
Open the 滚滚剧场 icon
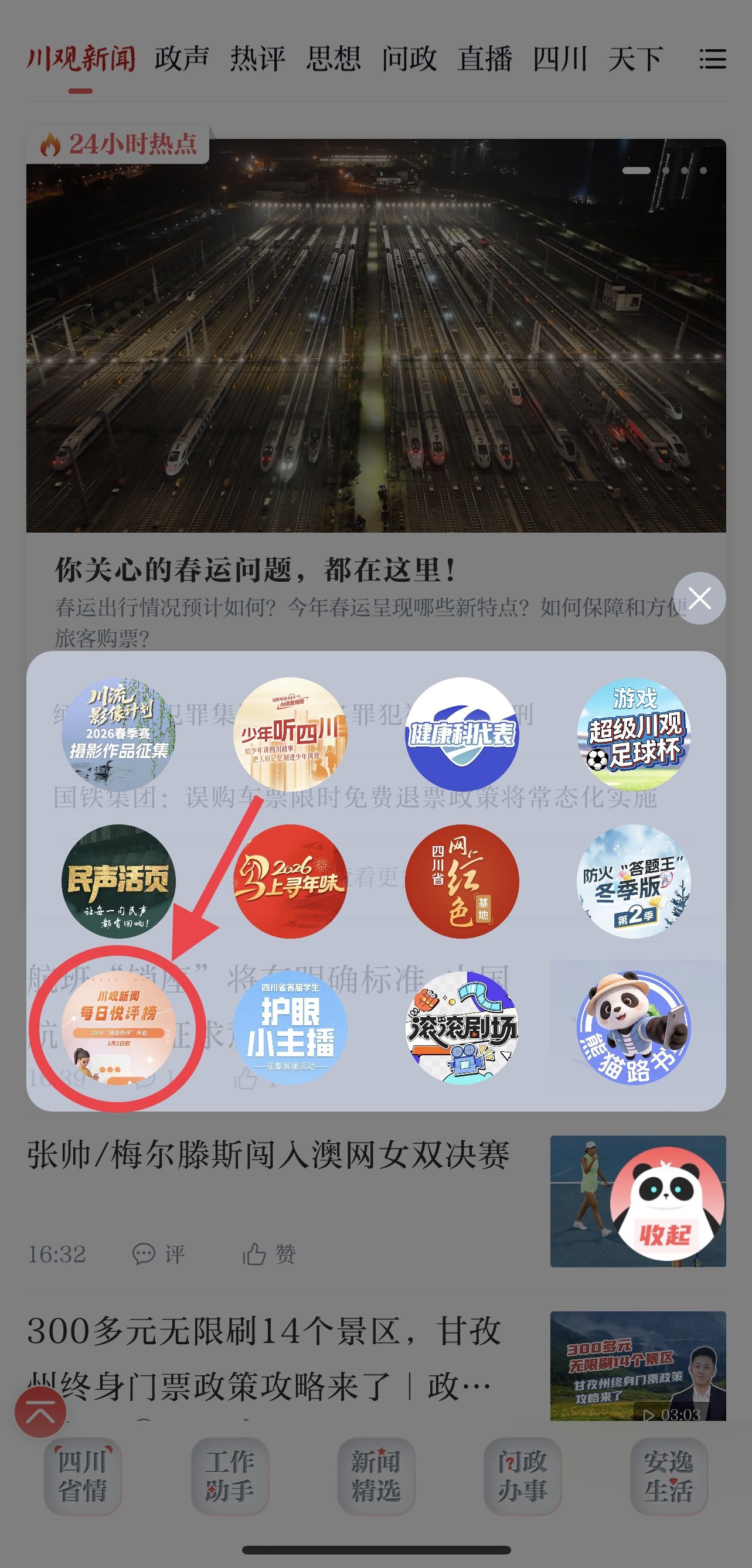coord(461,1028)
